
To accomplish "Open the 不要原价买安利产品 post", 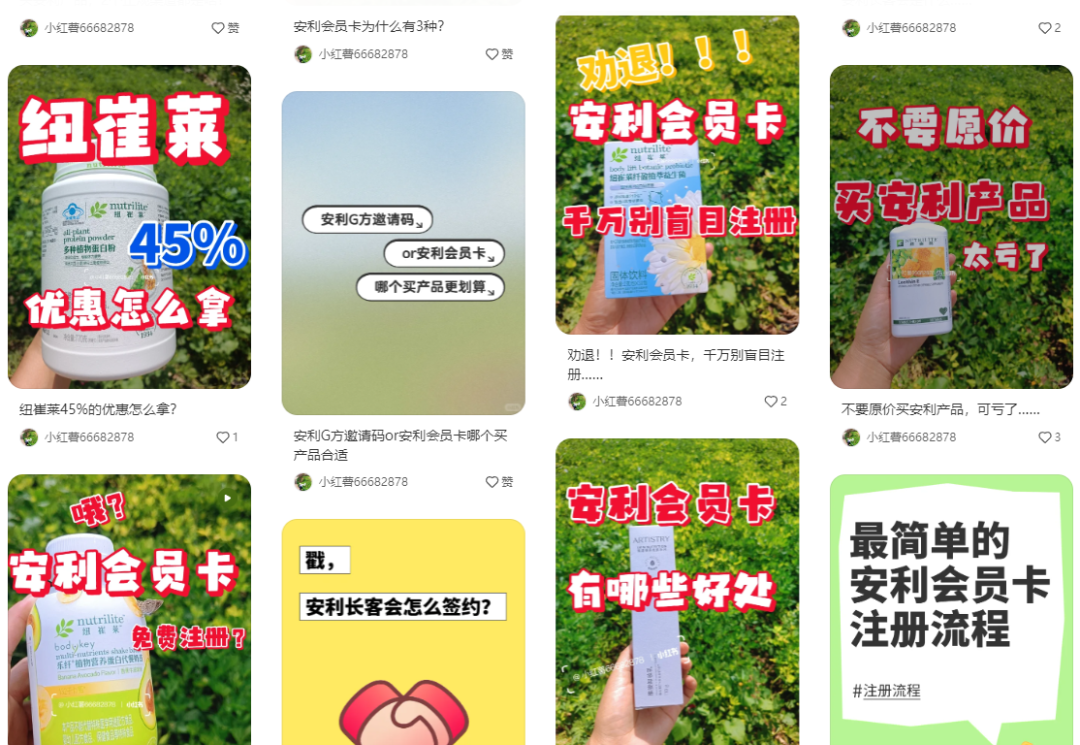I will coord(951,227).
